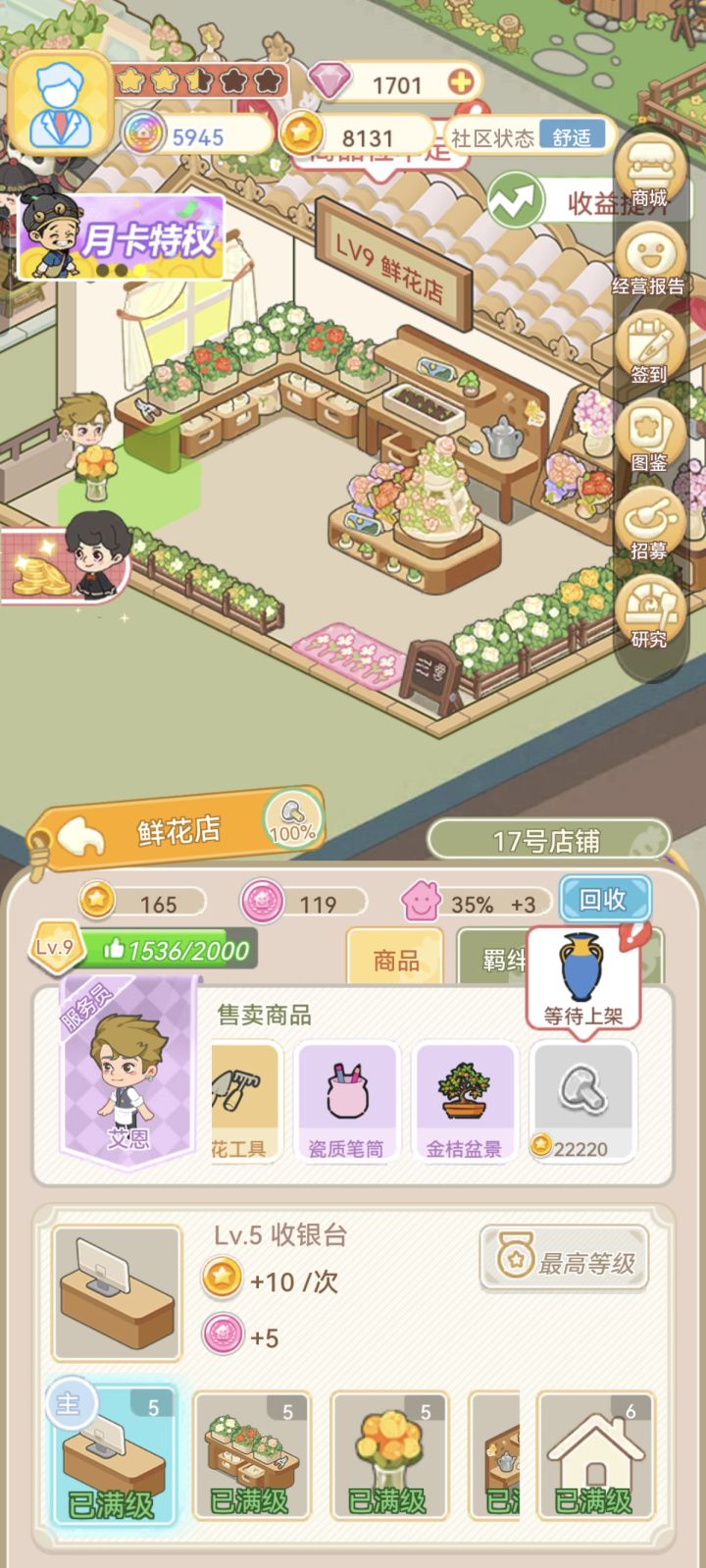Open the 月卡特权 monthly card banner

pos(122,237)
